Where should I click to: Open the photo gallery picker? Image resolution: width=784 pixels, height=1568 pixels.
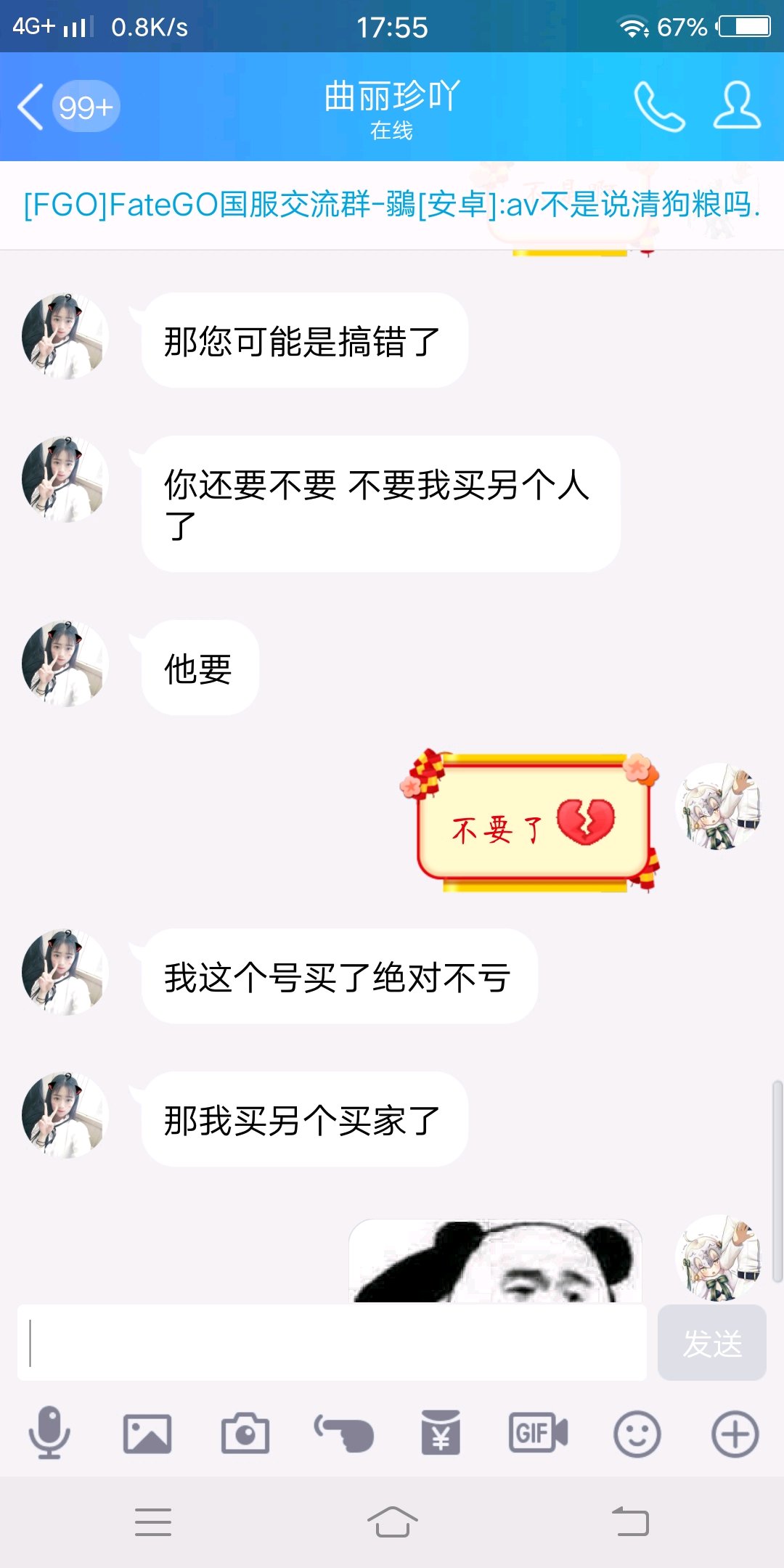click(x=147, y=1434)
